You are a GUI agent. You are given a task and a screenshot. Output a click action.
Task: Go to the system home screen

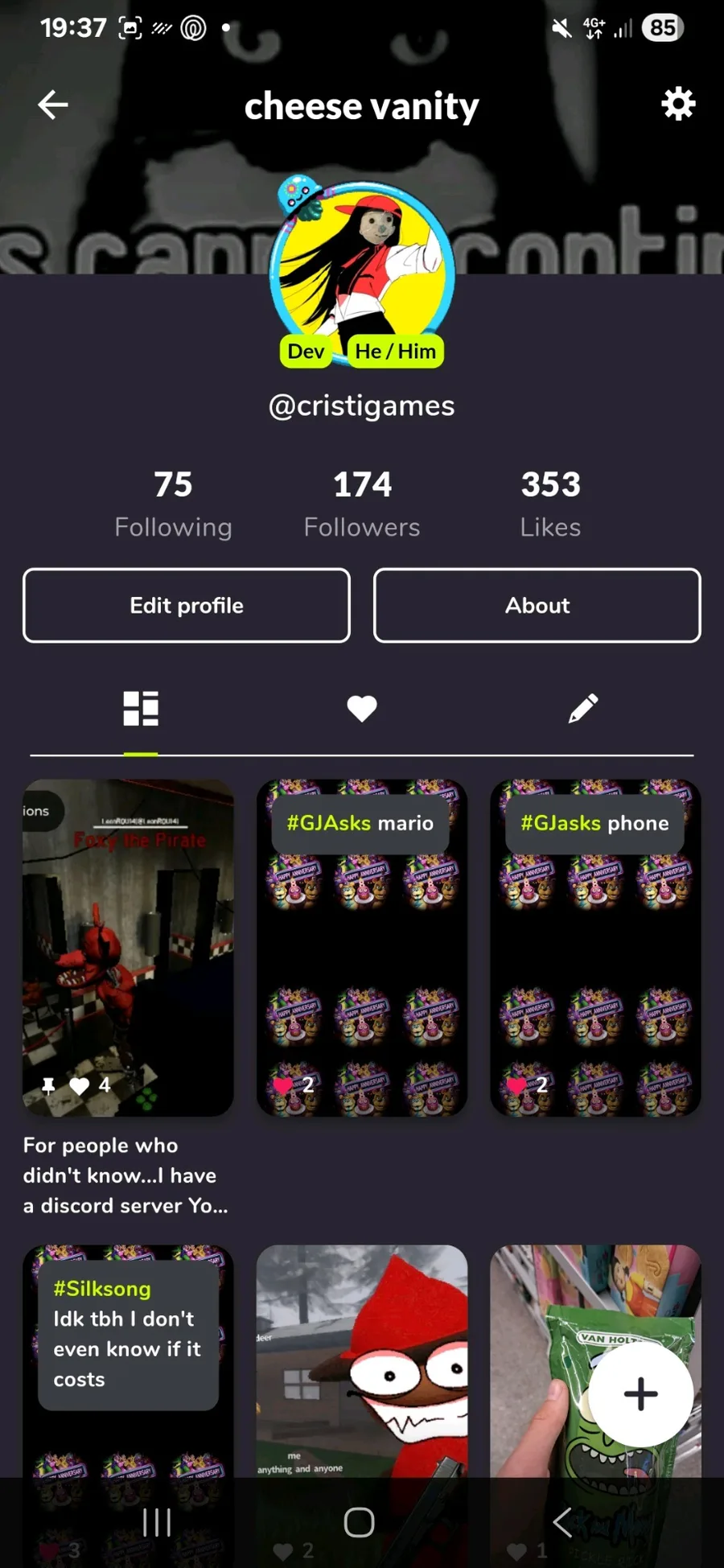[x=359, y=1522]
